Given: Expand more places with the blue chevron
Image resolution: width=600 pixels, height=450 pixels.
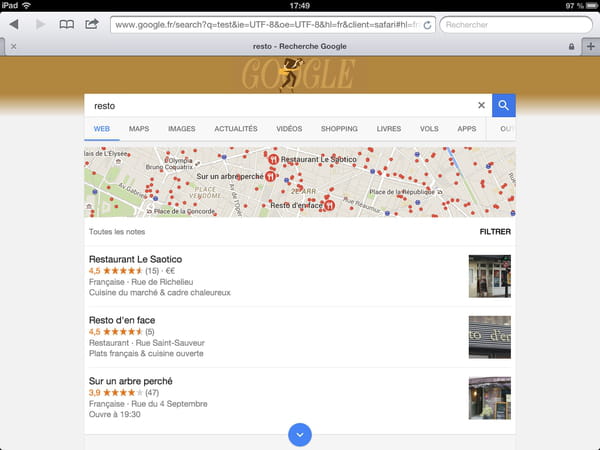Looking at the screenshot, I should tap(300, 435).
